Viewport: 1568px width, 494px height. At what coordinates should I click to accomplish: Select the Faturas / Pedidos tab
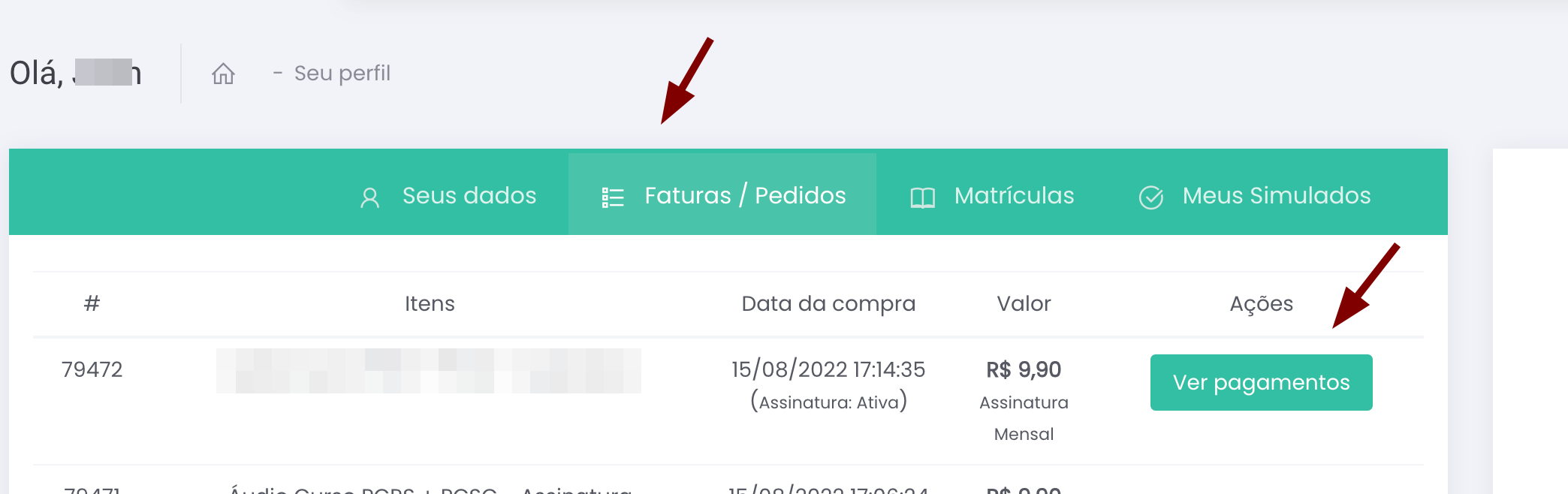(x=723, y=196)
